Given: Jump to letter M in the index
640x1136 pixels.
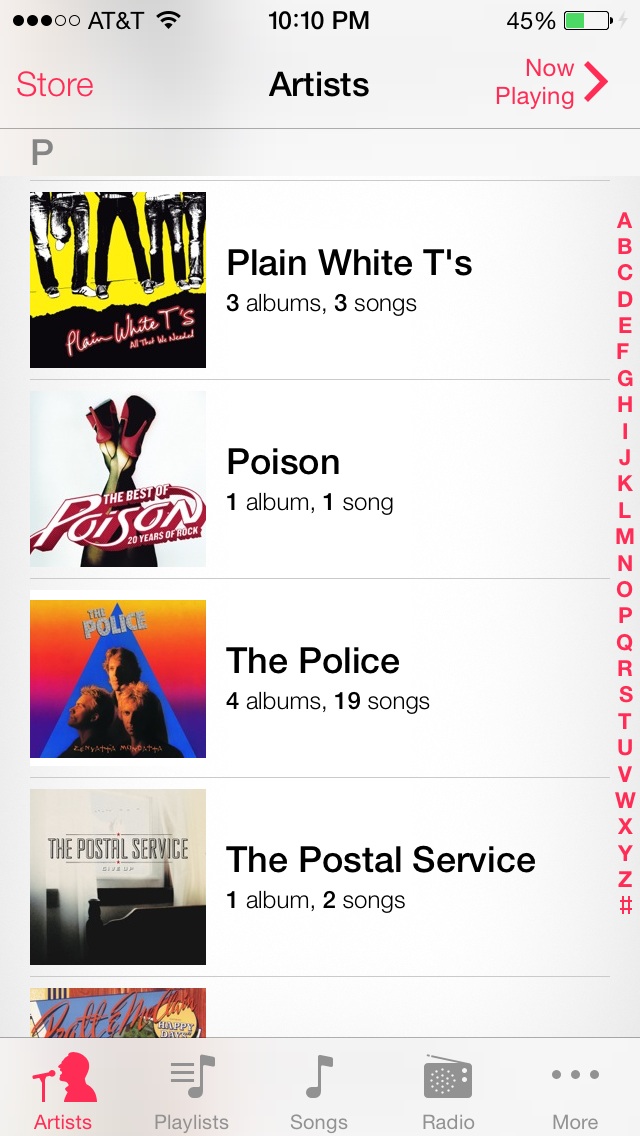Looking at the screenshot, I should pyautogui.click(x=625, y=537).
